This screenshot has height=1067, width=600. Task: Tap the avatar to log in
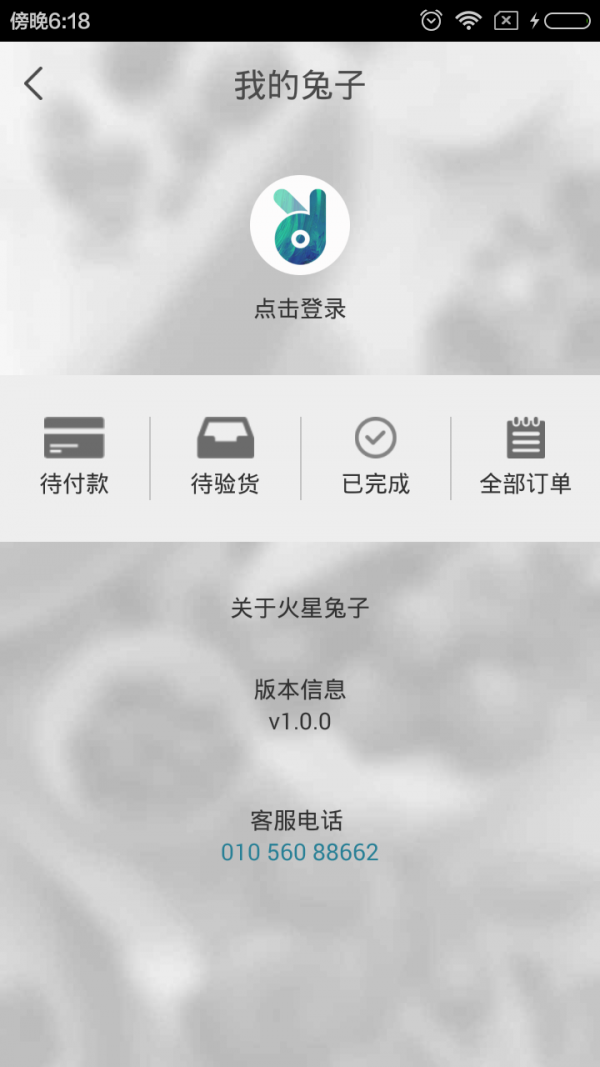(x=299, y=225)
